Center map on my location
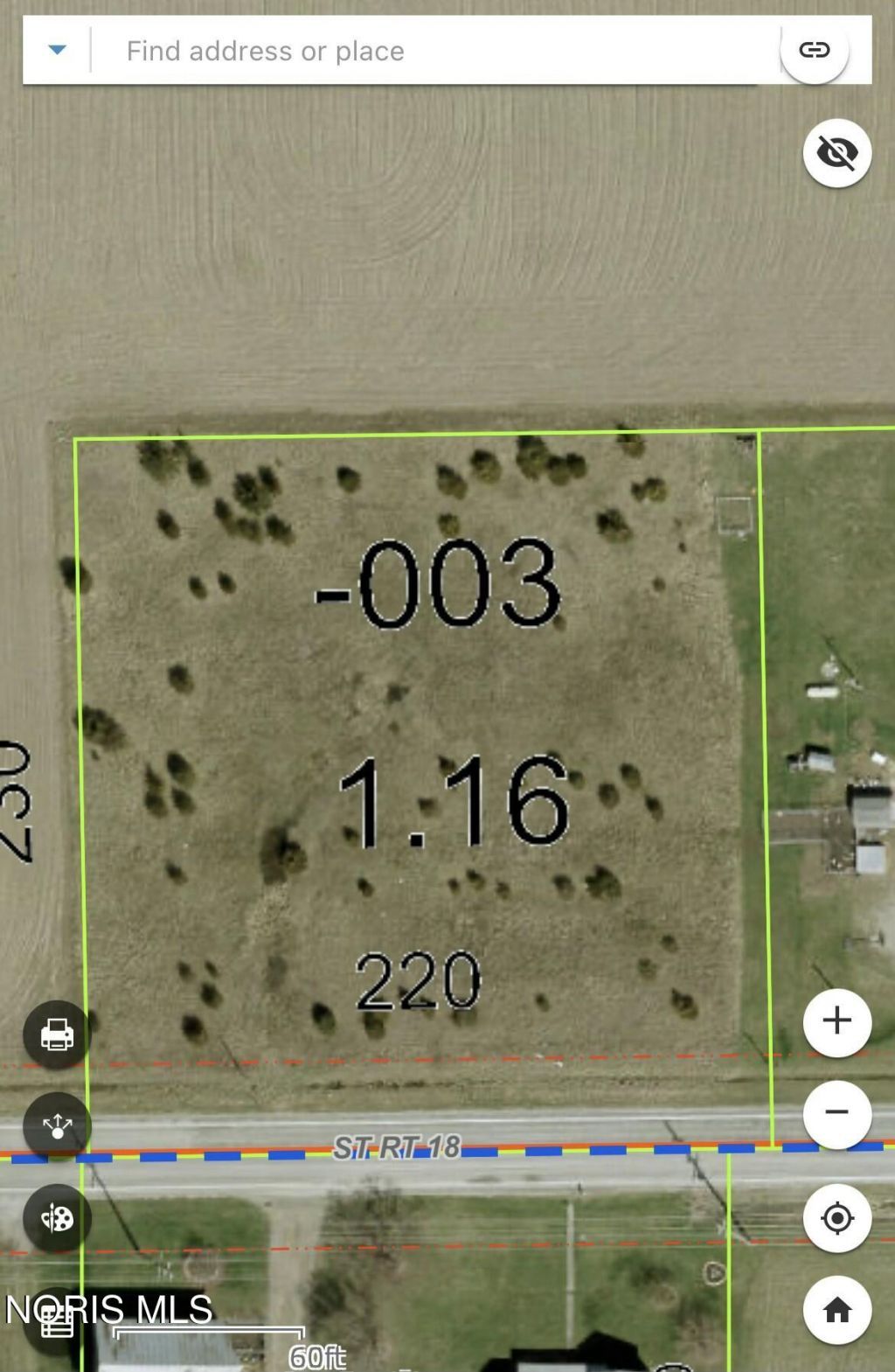This screenshot has width=895, height=1372. coord(837,1218)
